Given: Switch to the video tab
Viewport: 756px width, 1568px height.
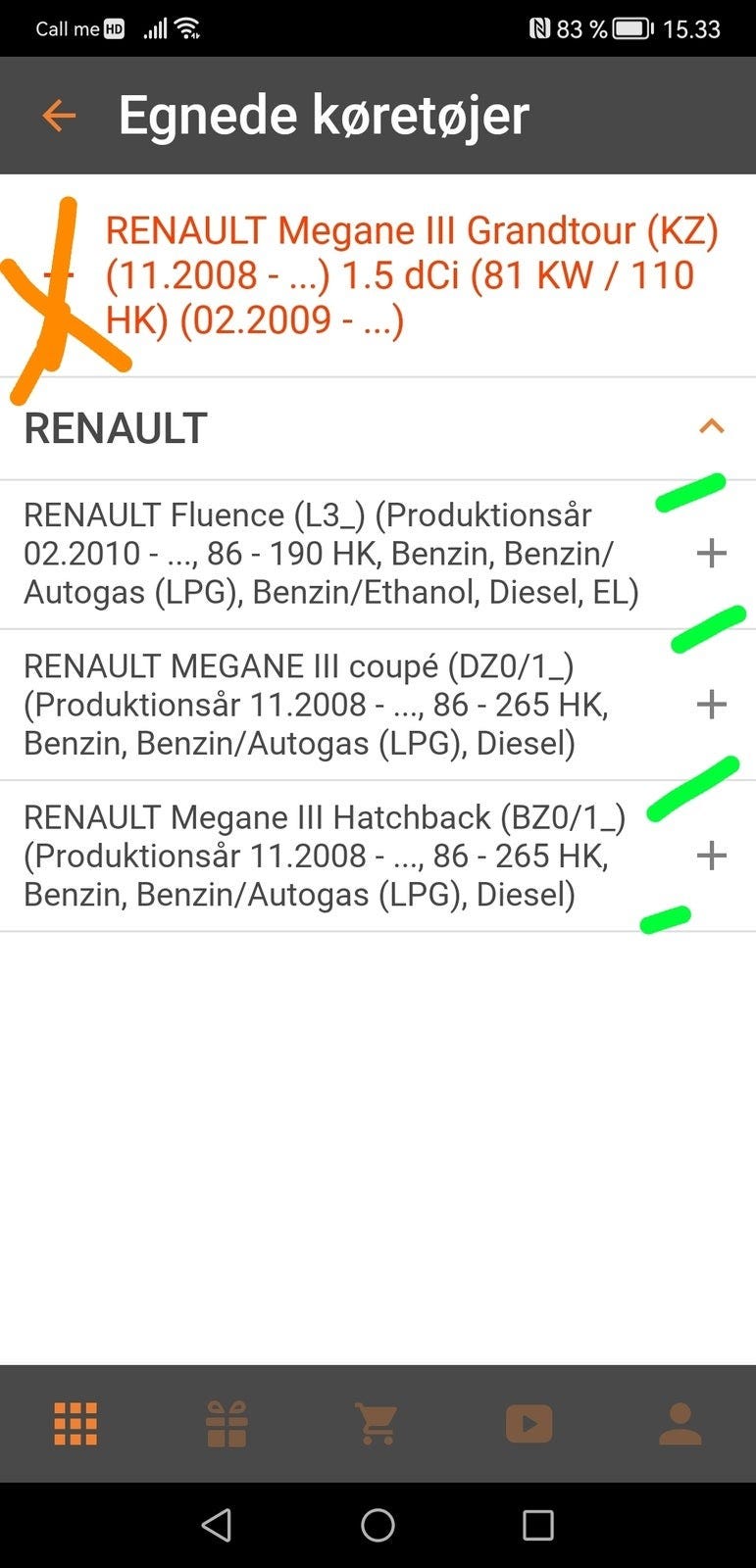Looking at the screenshot, I should tap(529, 1424).
